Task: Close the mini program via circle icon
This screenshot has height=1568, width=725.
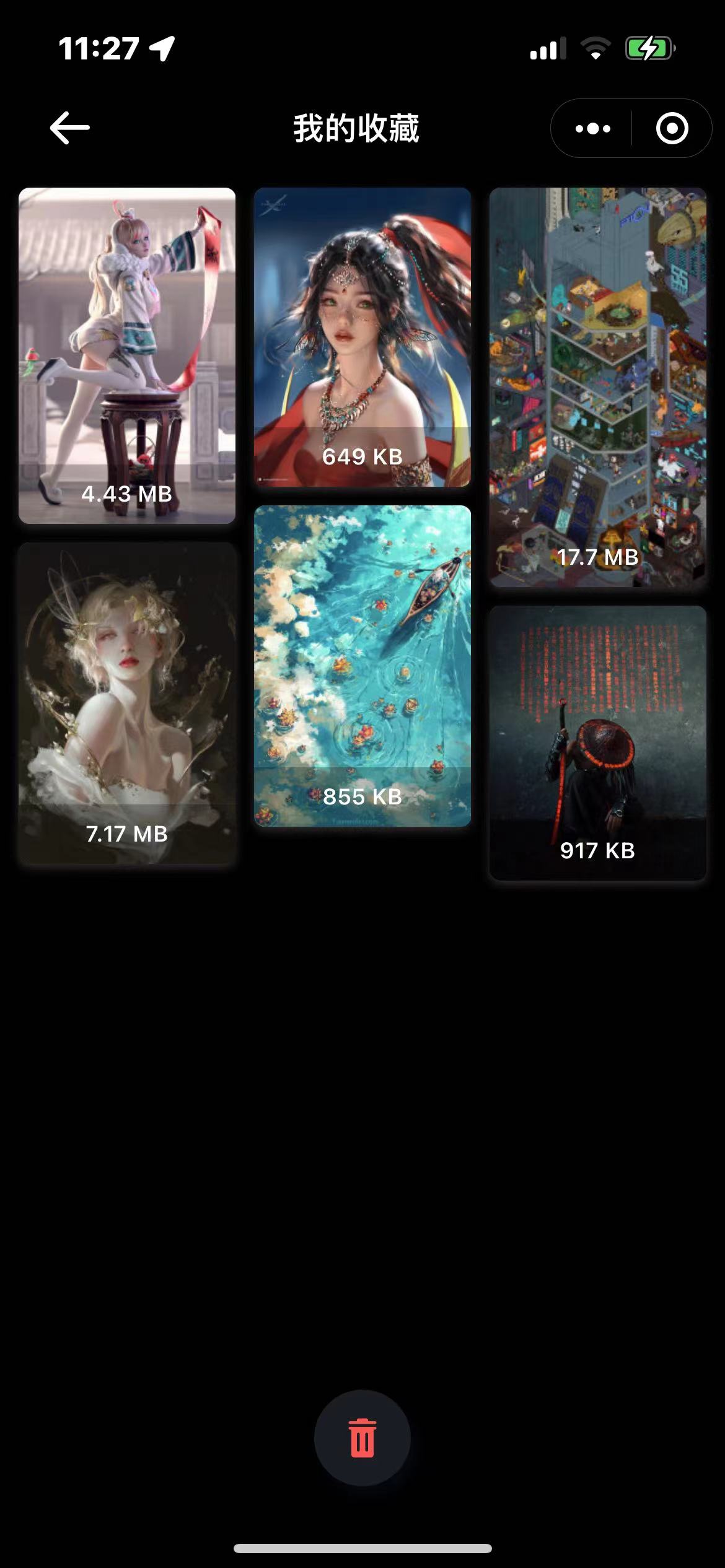Action: [672, 129]
